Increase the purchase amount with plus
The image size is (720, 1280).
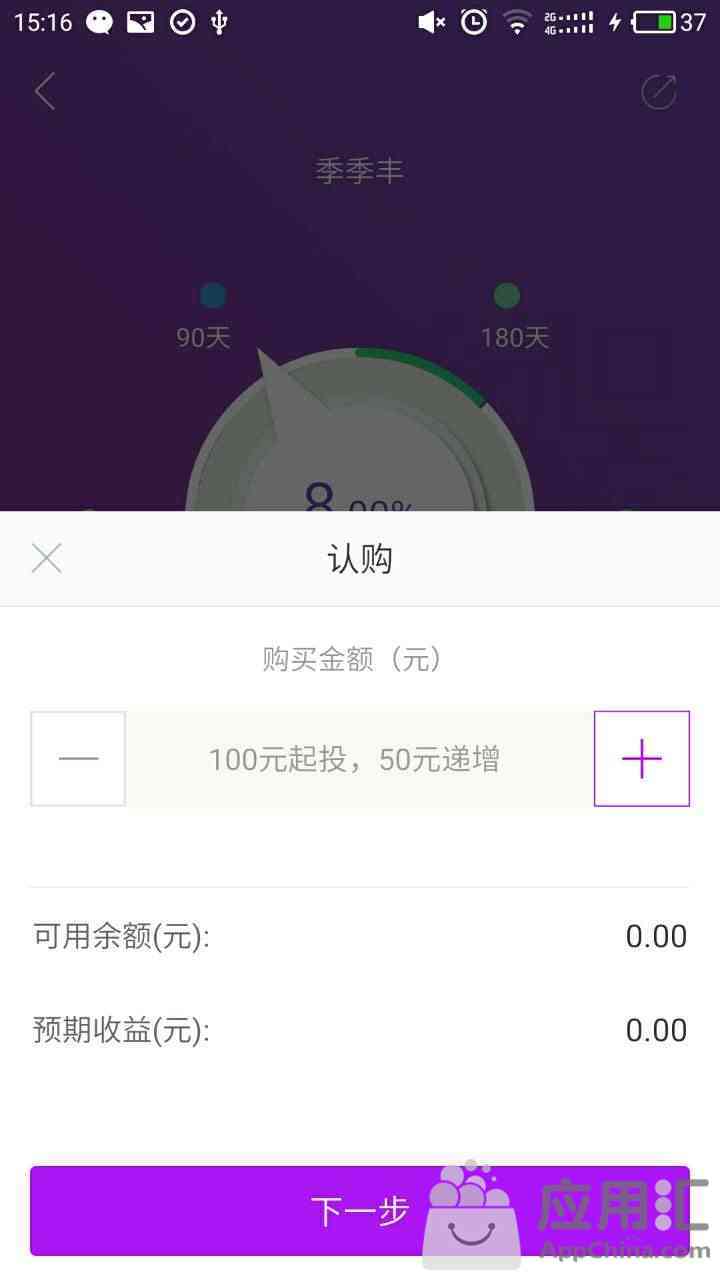(x=641, y=759)
